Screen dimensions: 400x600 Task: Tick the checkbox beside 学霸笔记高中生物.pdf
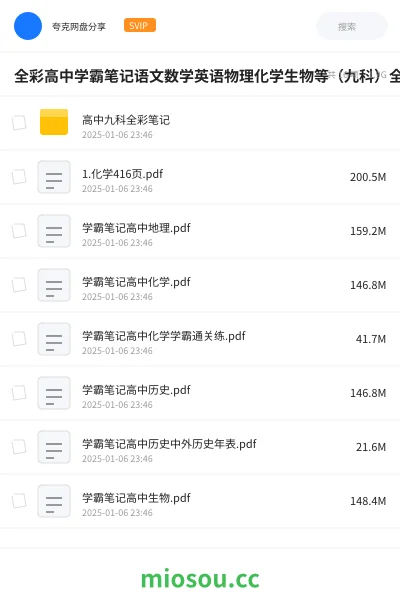pos(19,501)
